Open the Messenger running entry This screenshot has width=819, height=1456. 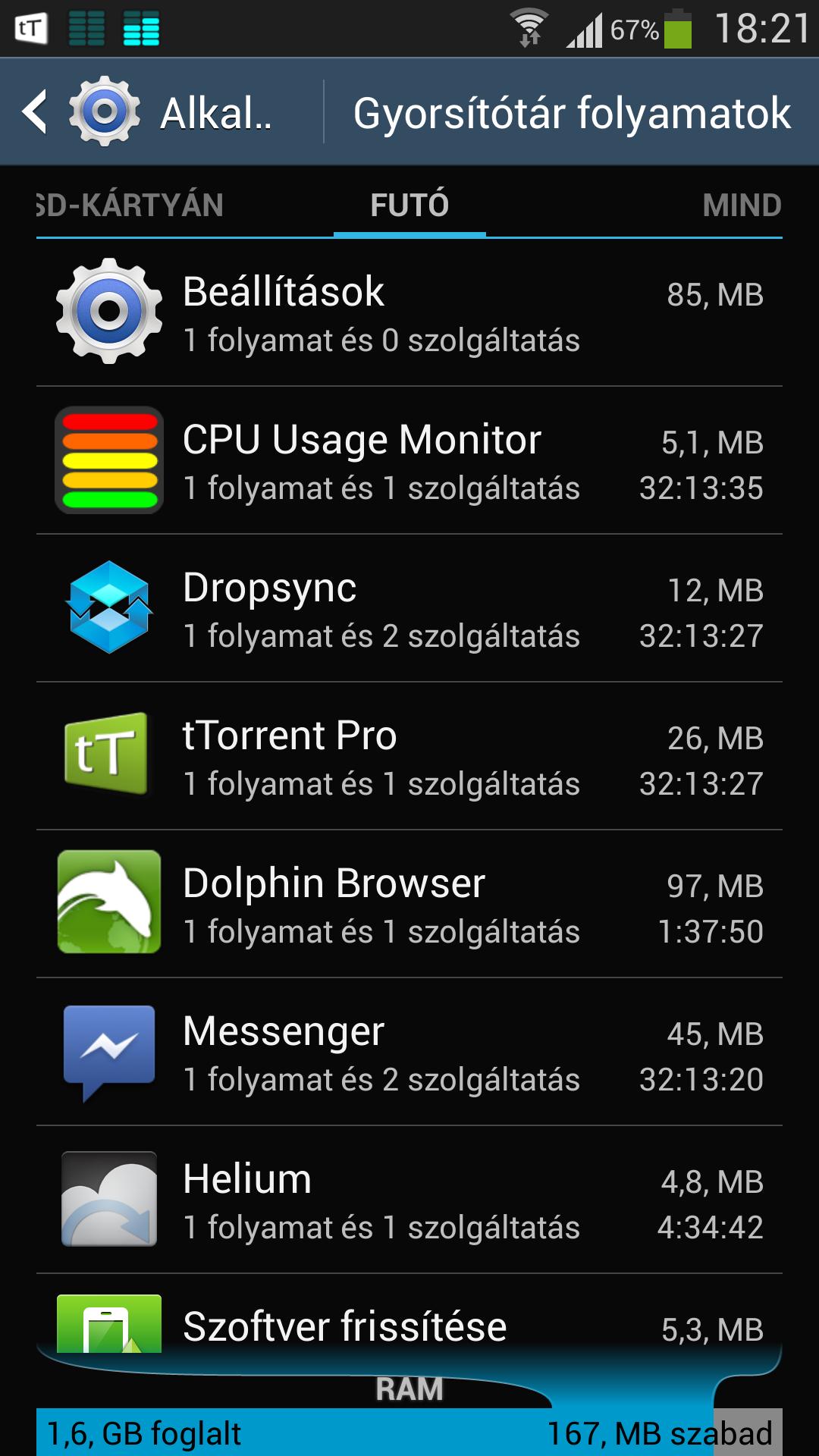409,1052
